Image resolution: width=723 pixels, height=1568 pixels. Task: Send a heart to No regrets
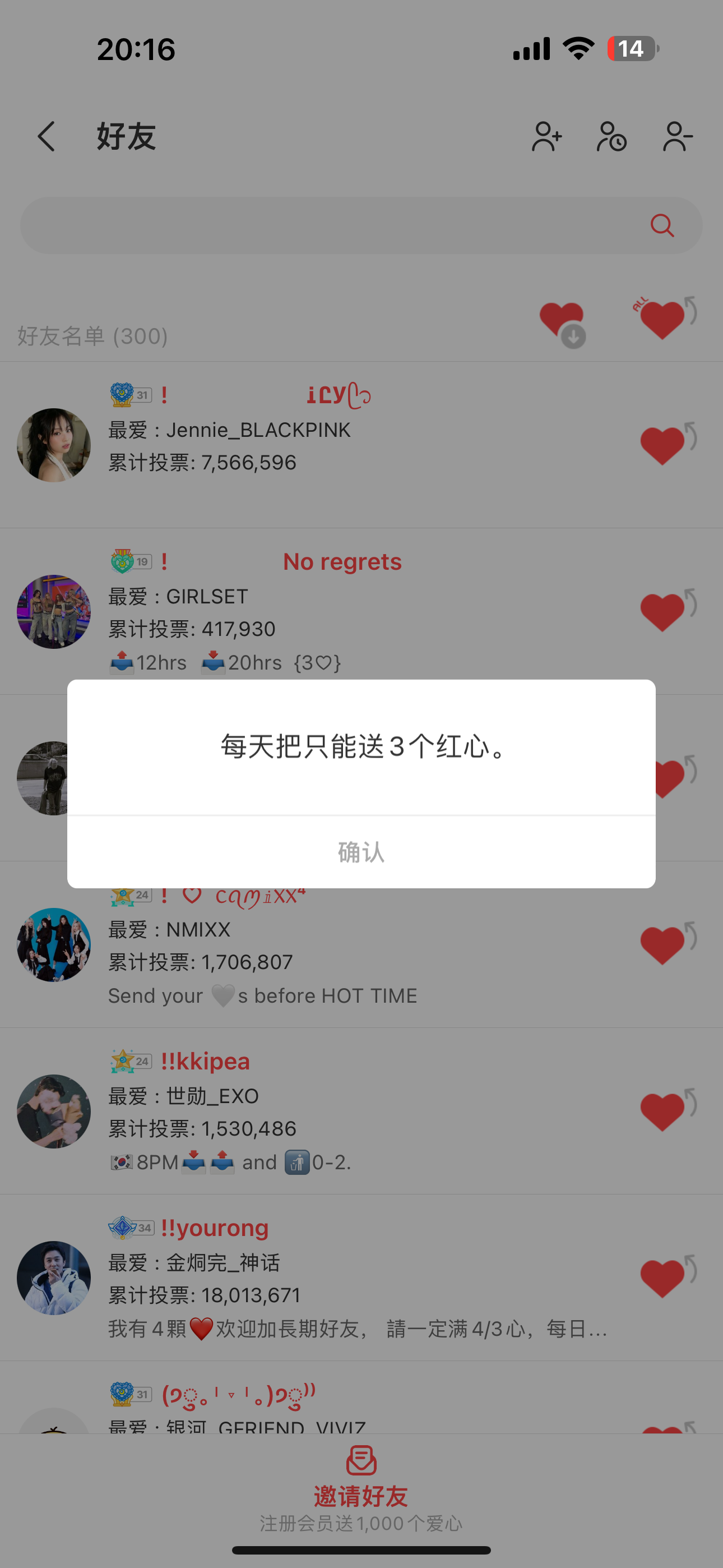[x=665, y=611]
